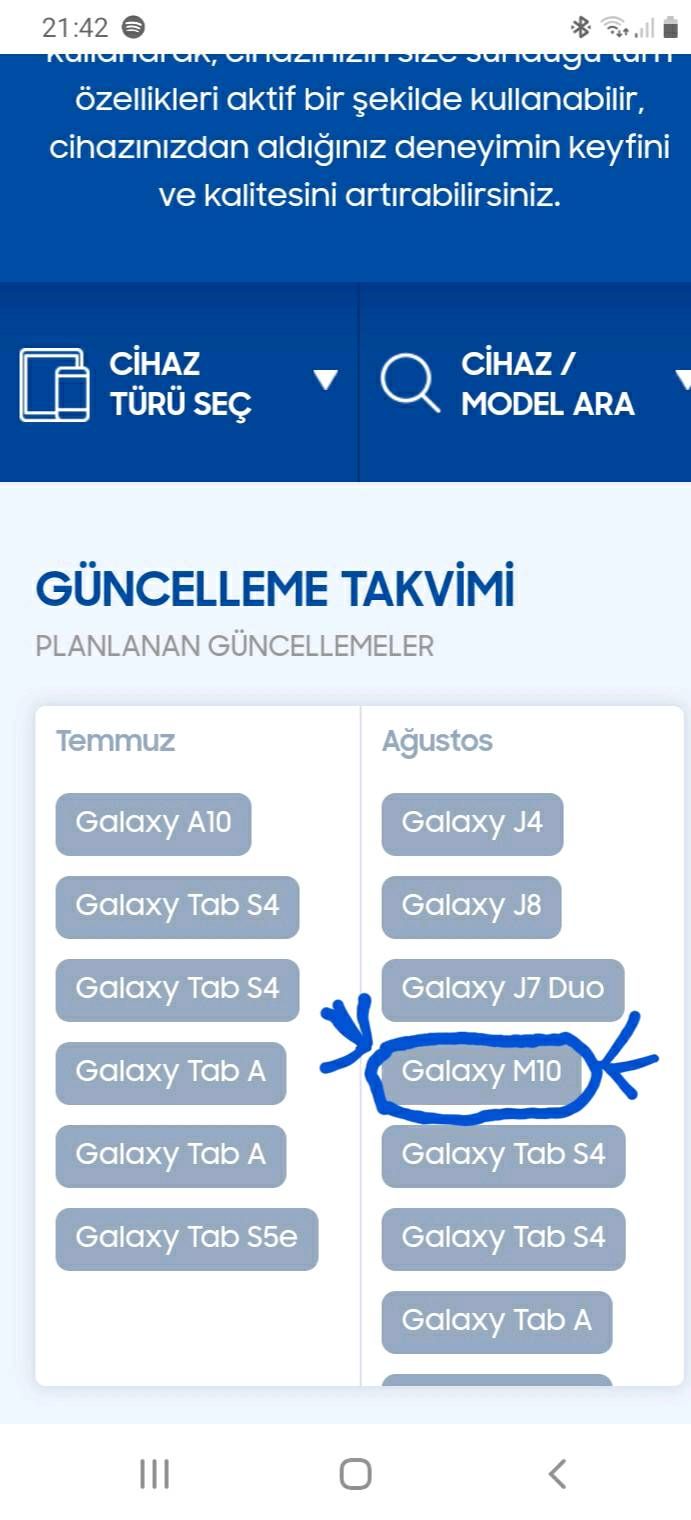
Task: Select the circled Galaxy M10 chip
Action: [481, 1072]
